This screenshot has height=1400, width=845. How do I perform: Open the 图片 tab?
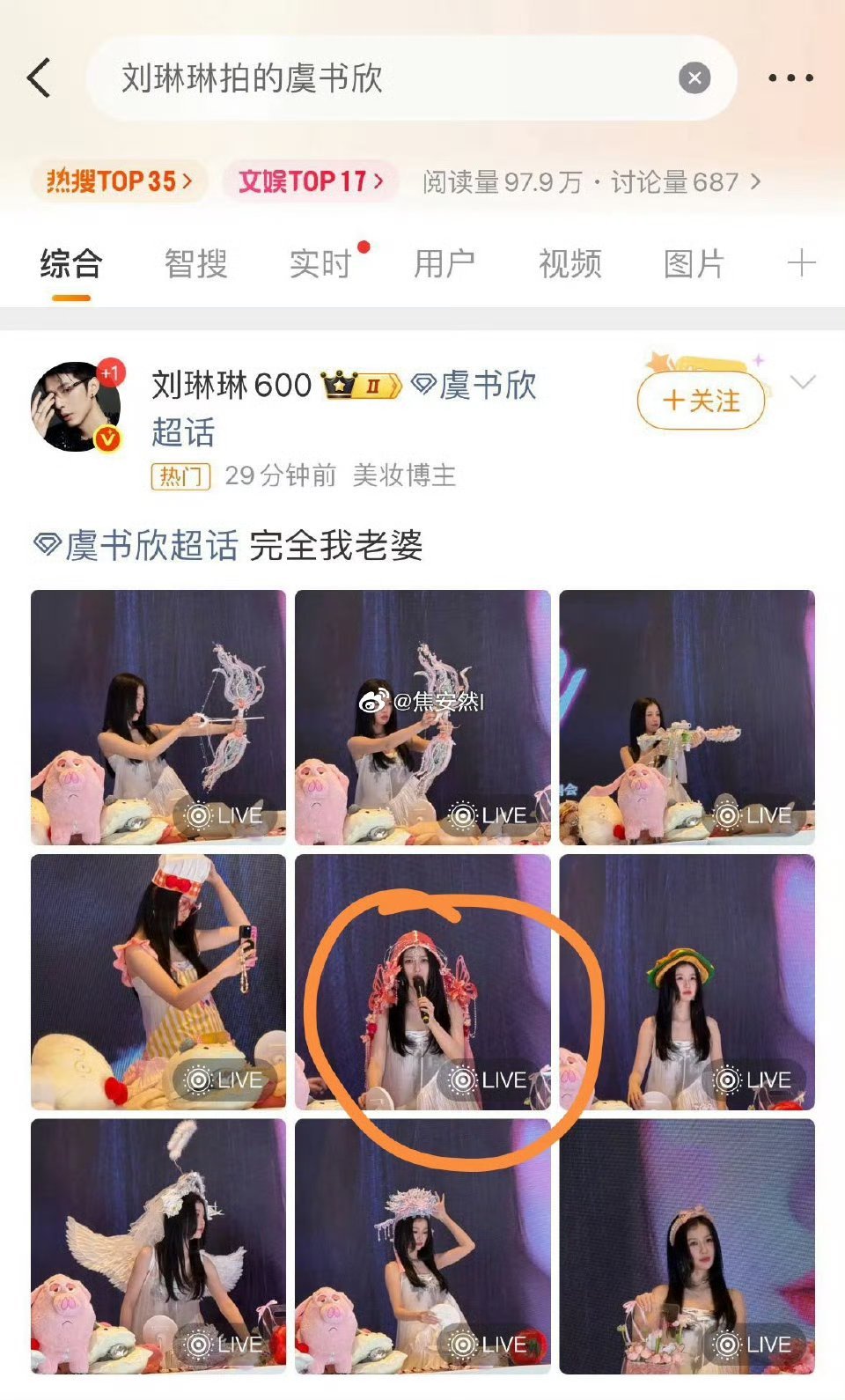coord(692,263)
